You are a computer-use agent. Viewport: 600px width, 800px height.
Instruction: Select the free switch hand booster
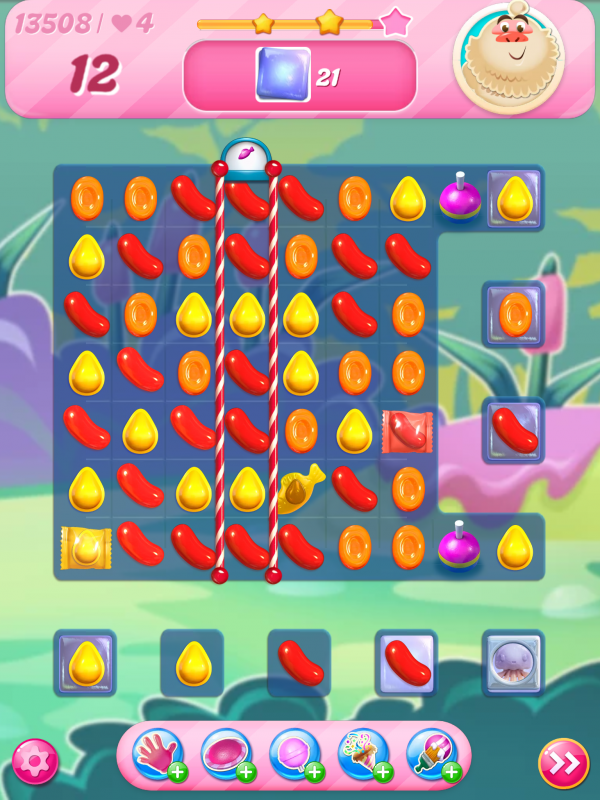(157, 755)
